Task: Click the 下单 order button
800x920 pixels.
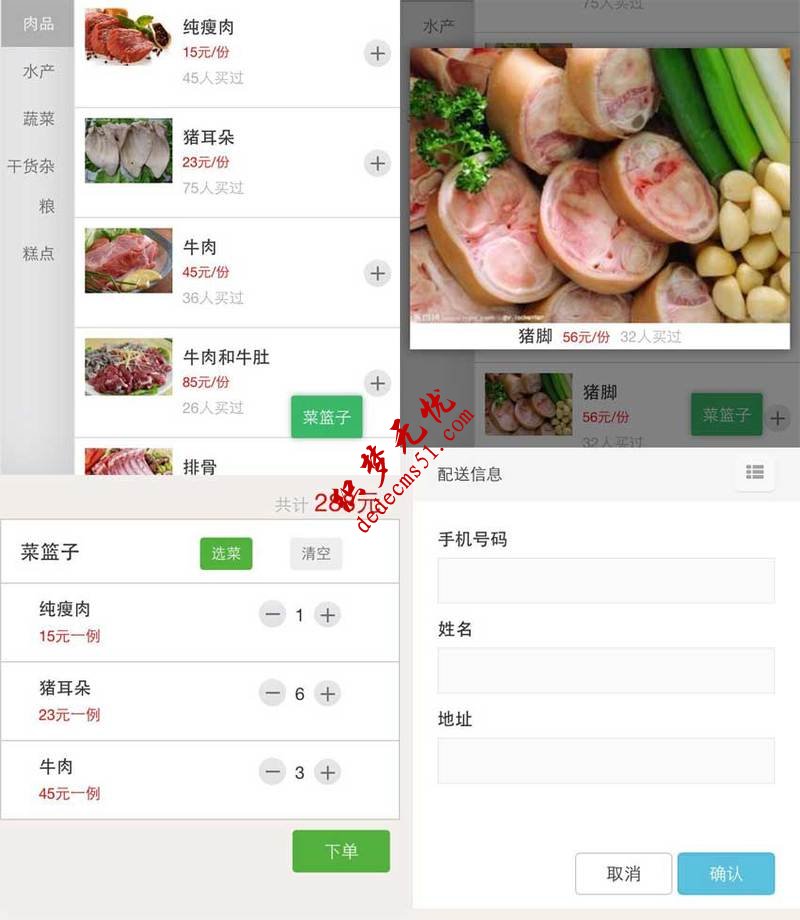Action: (x=340, y=851)
